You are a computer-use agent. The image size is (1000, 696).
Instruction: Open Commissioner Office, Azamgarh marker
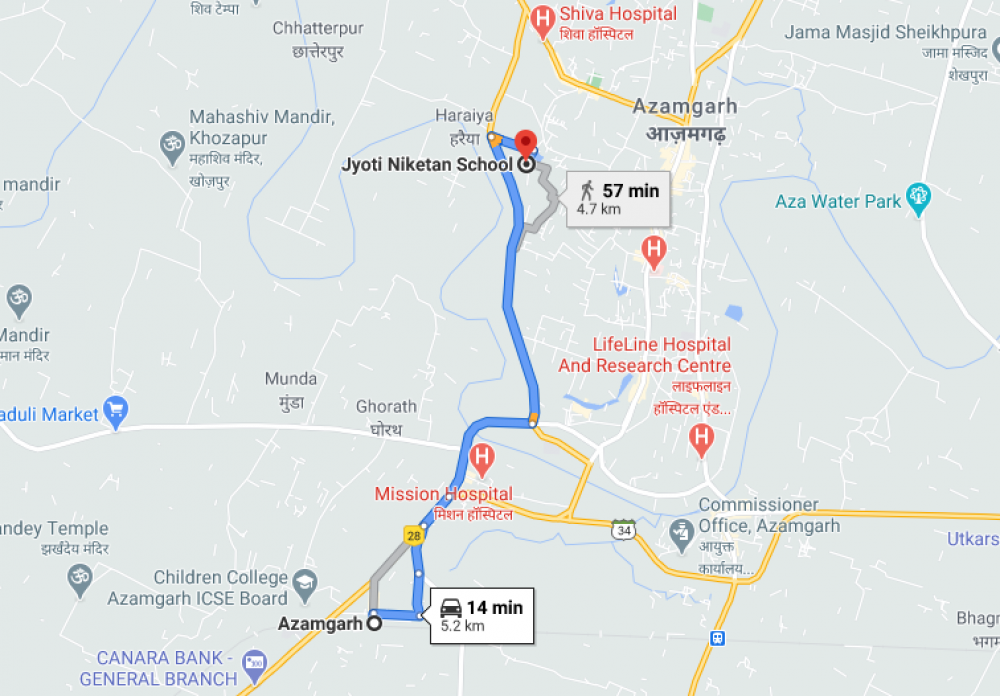[683, 531]
